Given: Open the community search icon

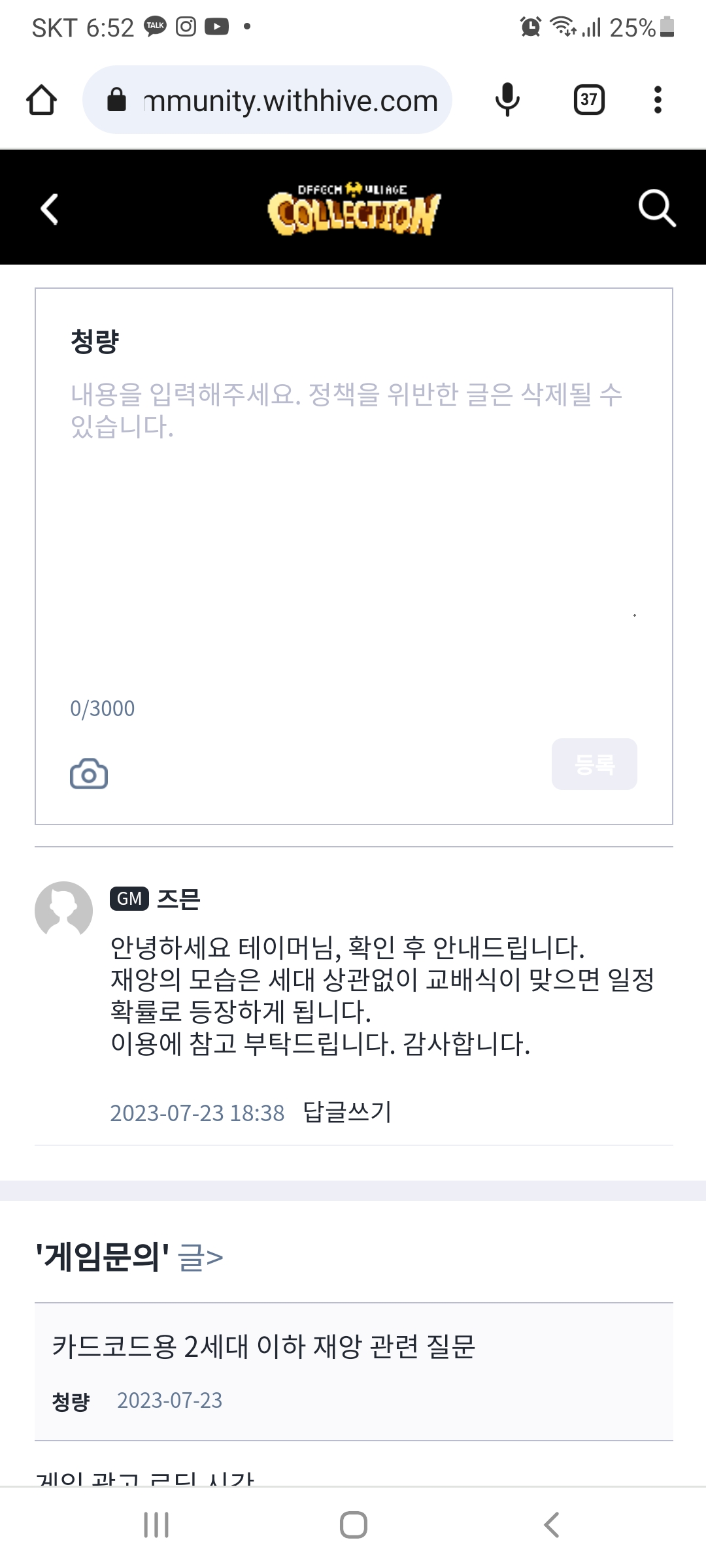Looking at the screenshot, I should pos(656,209).
